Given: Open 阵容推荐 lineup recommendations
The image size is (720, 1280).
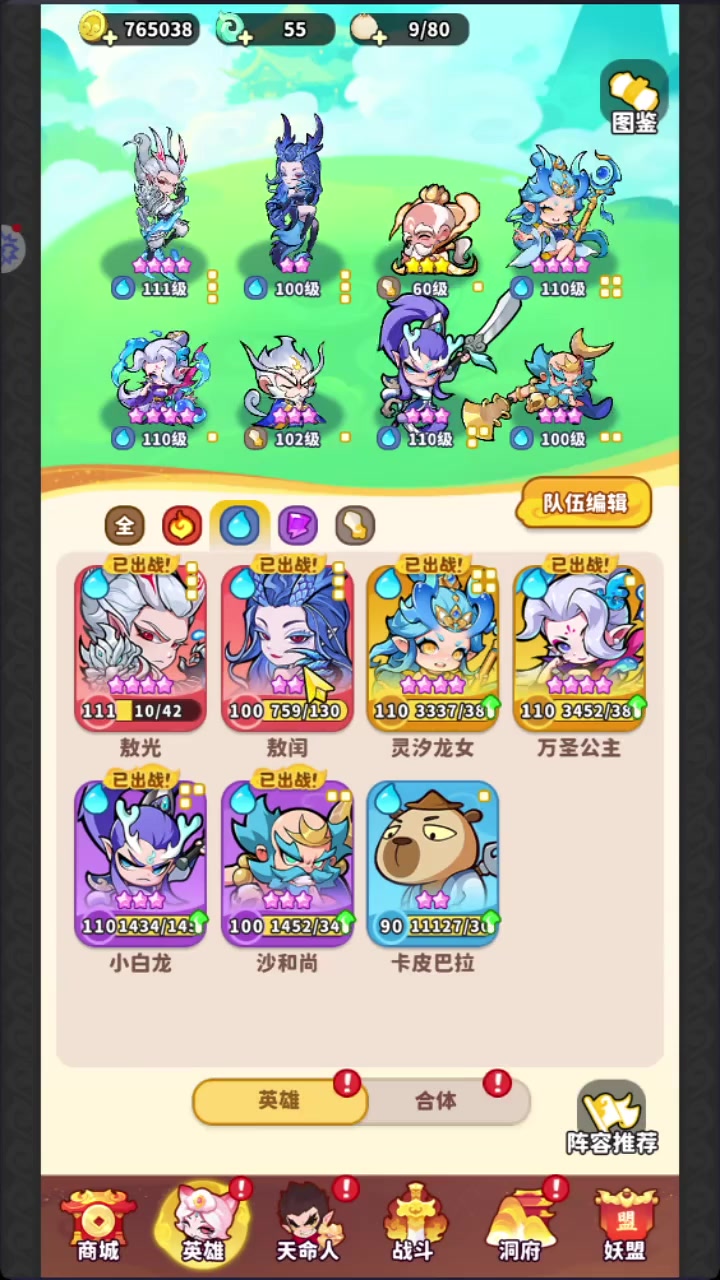Looking at the screenshot, I should (612, 1118).
